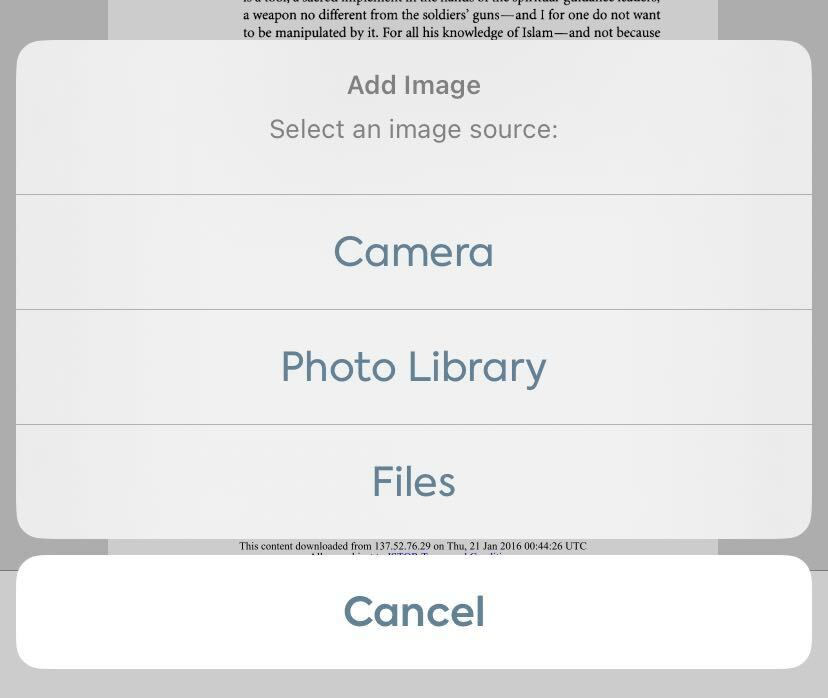This screenshot has height=698, width=828.
Task: Cancel the Add Image dialog
Action: point(413,612)
